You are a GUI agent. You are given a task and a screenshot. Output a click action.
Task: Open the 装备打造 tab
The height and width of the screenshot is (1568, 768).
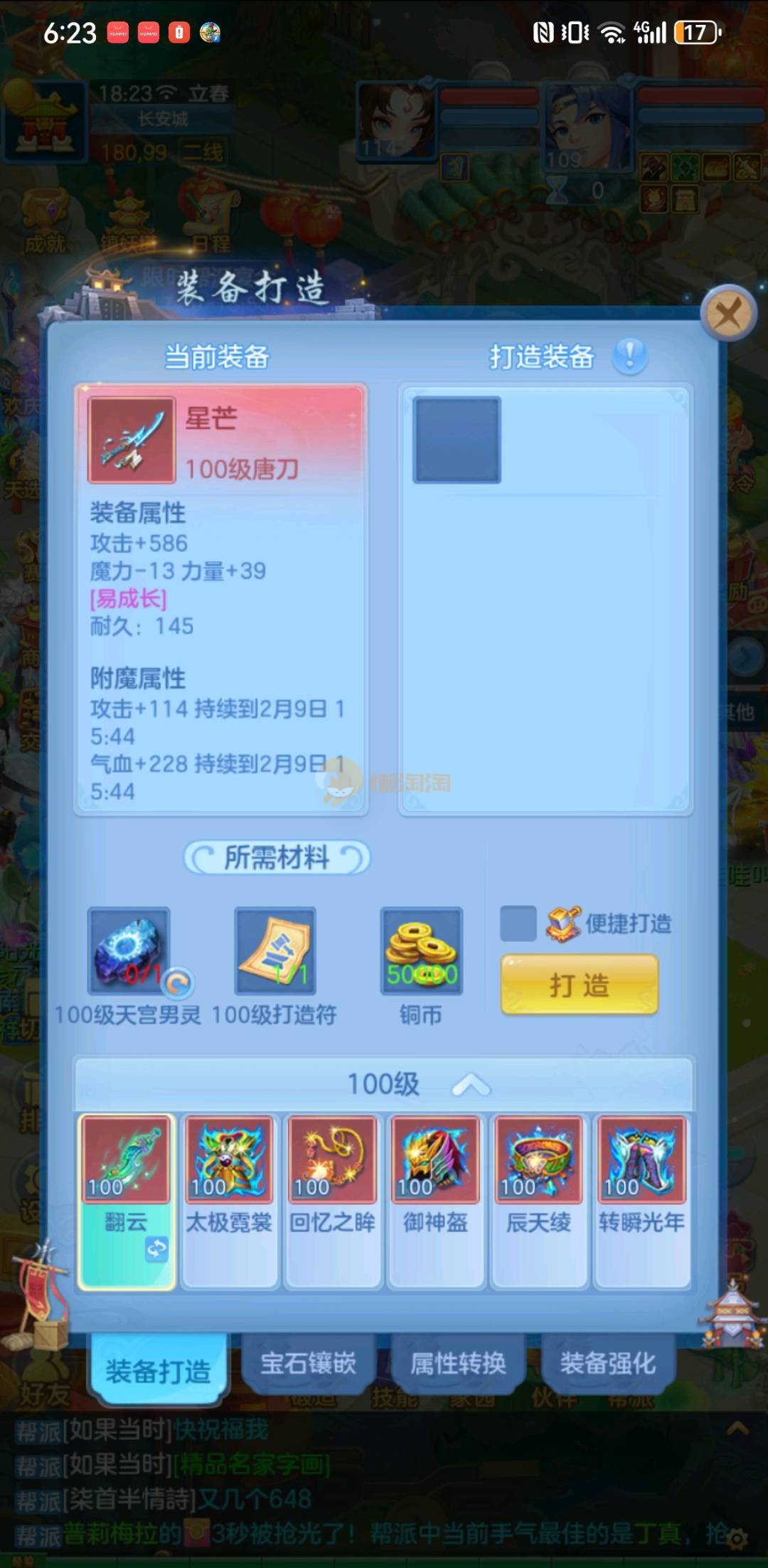[x=158, y=1371]
